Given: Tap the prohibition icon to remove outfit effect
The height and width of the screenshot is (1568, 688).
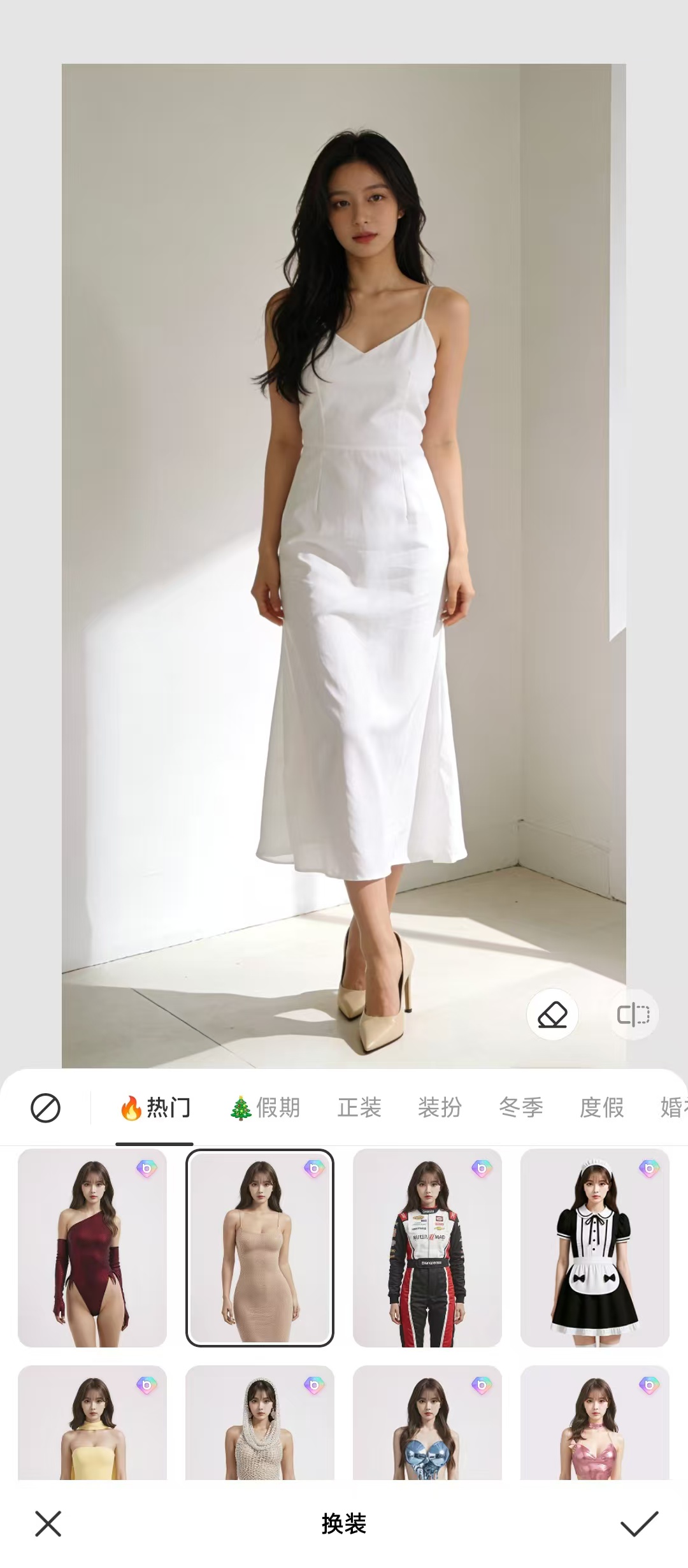Looking at the screenshot, I should [x=45, y=1108].
